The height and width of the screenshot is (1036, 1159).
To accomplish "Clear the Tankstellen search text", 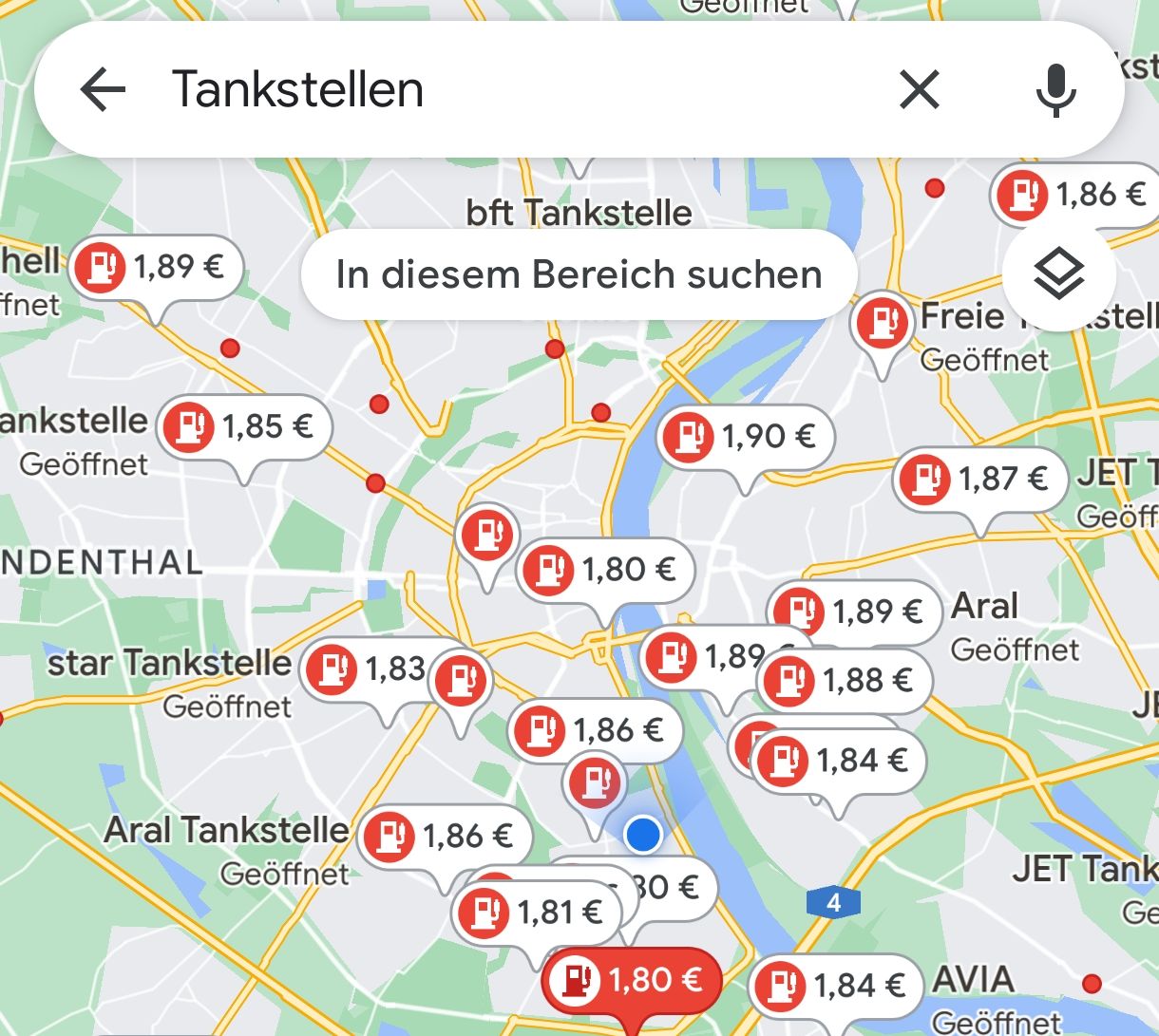I will 919,90.
